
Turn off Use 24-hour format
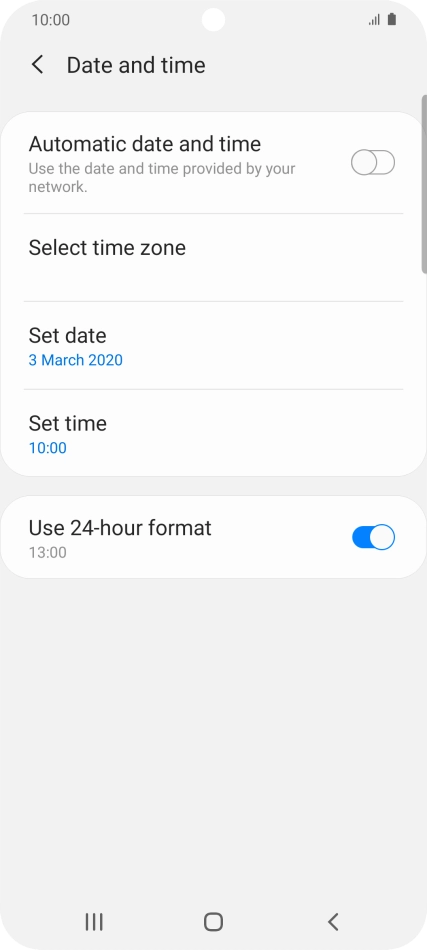coord(373,537)
